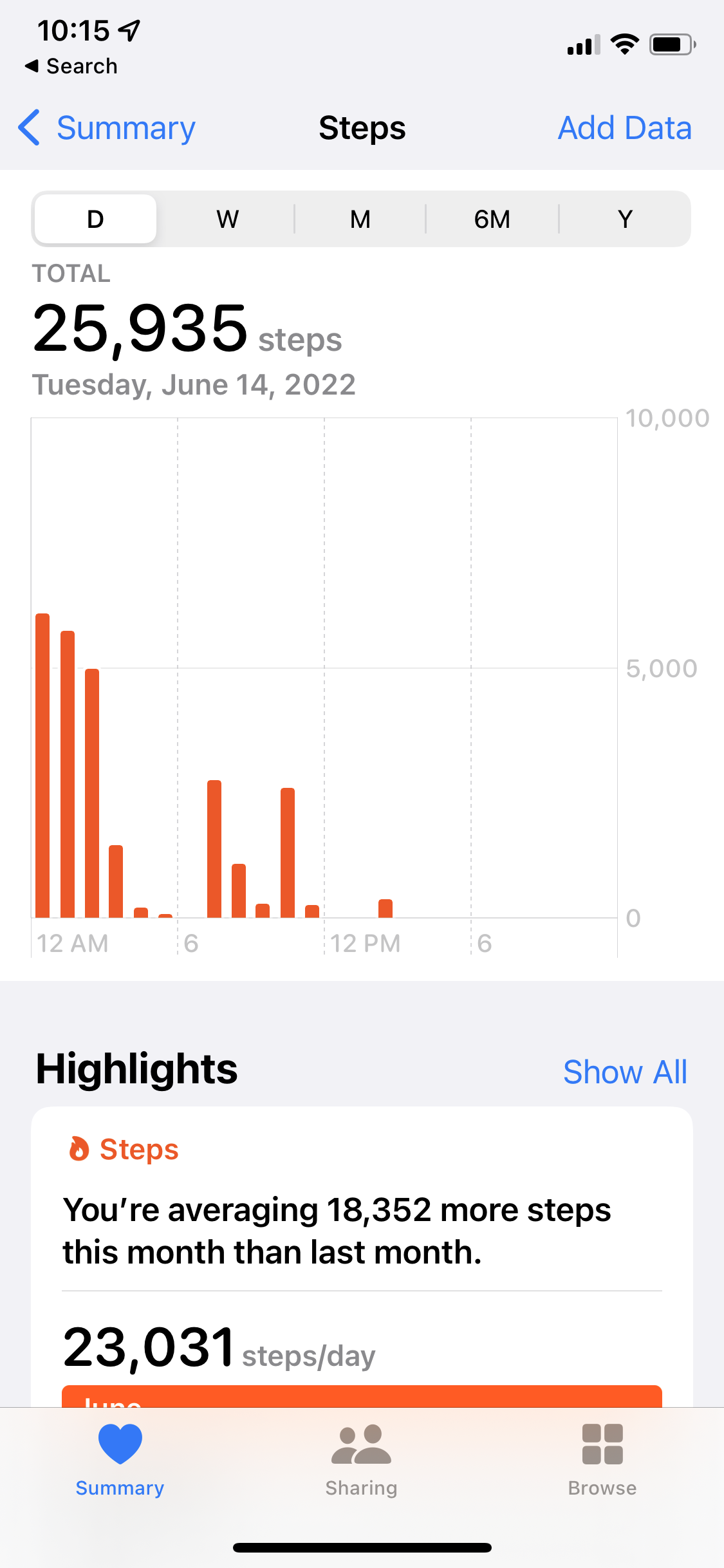
Task: Switch to the W weekly view
Action: (x=227, y=219)
